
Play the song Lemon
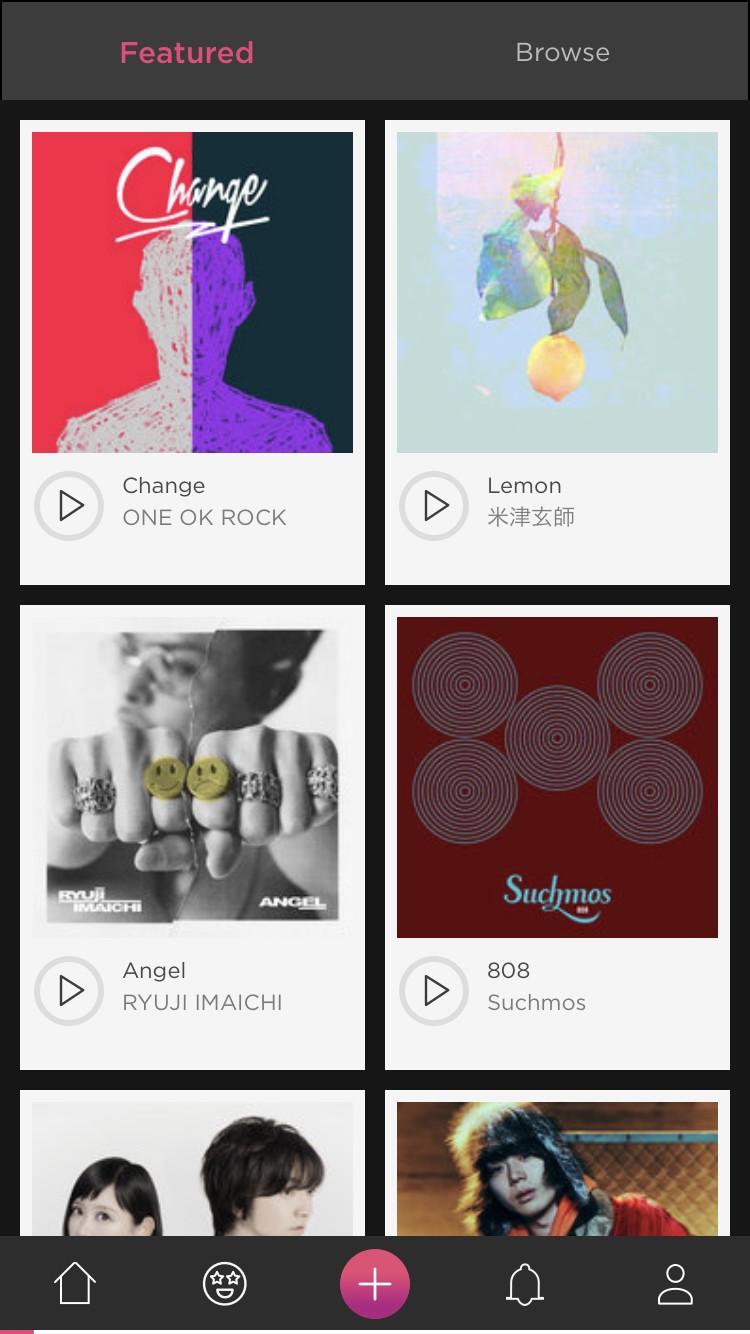coord(434,506)
